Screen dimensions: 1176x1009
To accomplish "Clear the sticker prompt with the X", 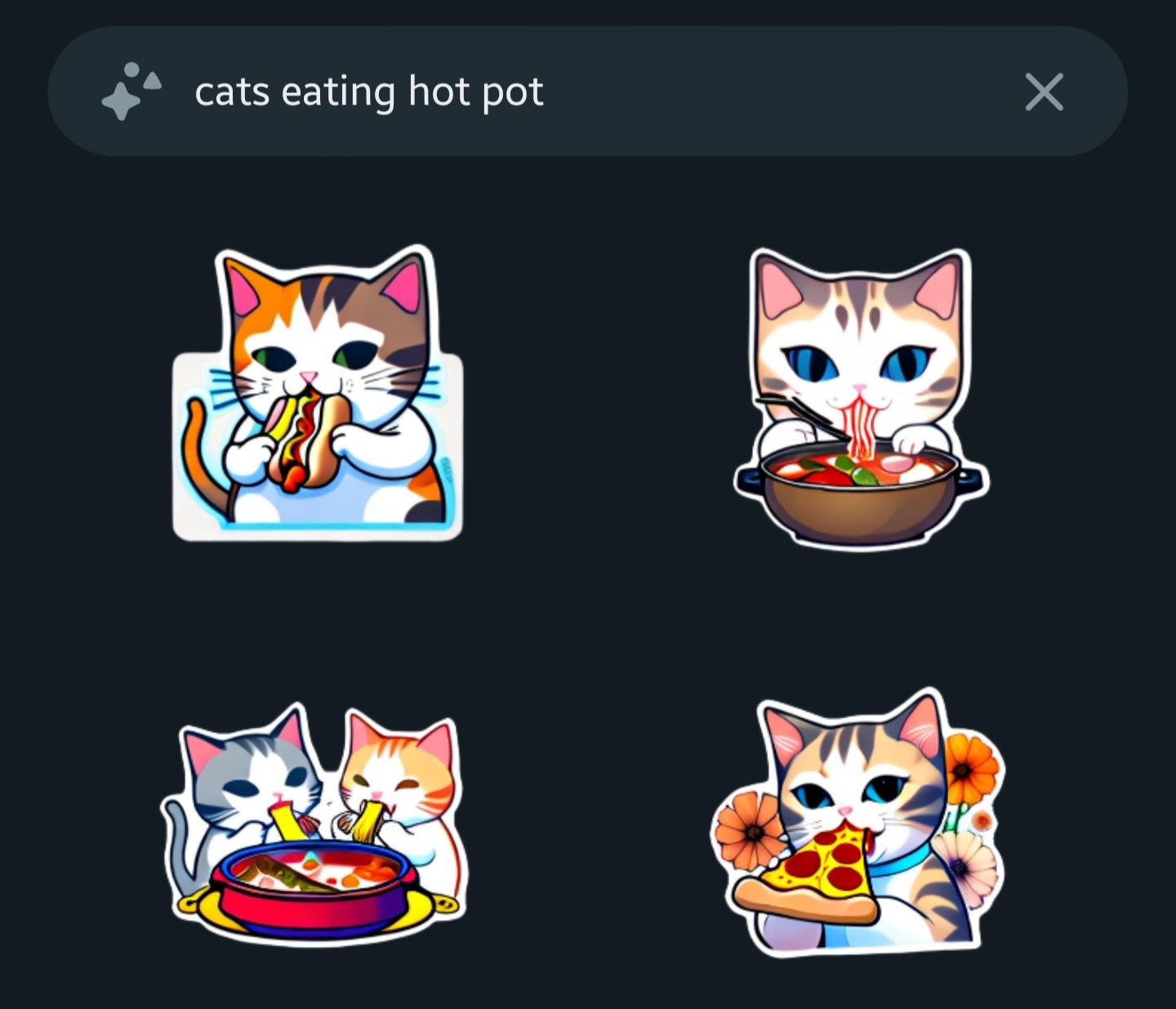I will click(1044, 92).
